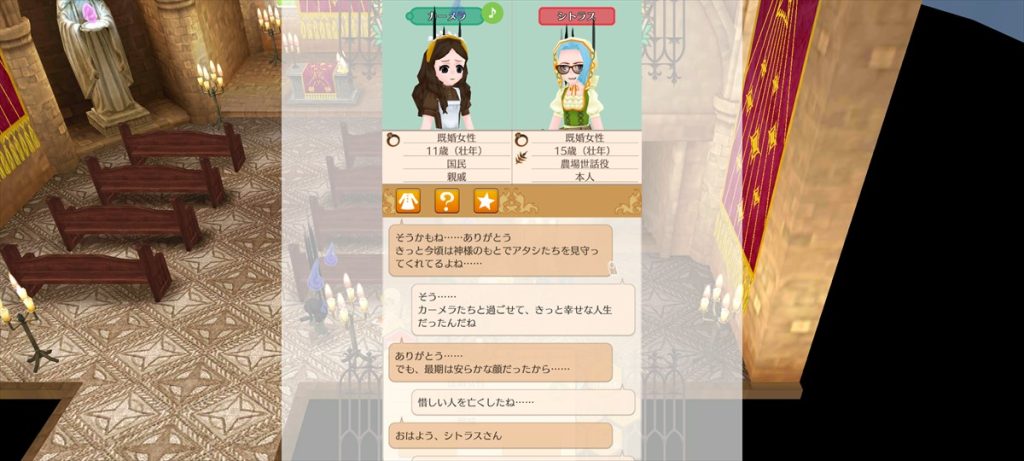Tap the orange star icon
Viewport: 1024px width, 461px height.
tap(486, 201)
